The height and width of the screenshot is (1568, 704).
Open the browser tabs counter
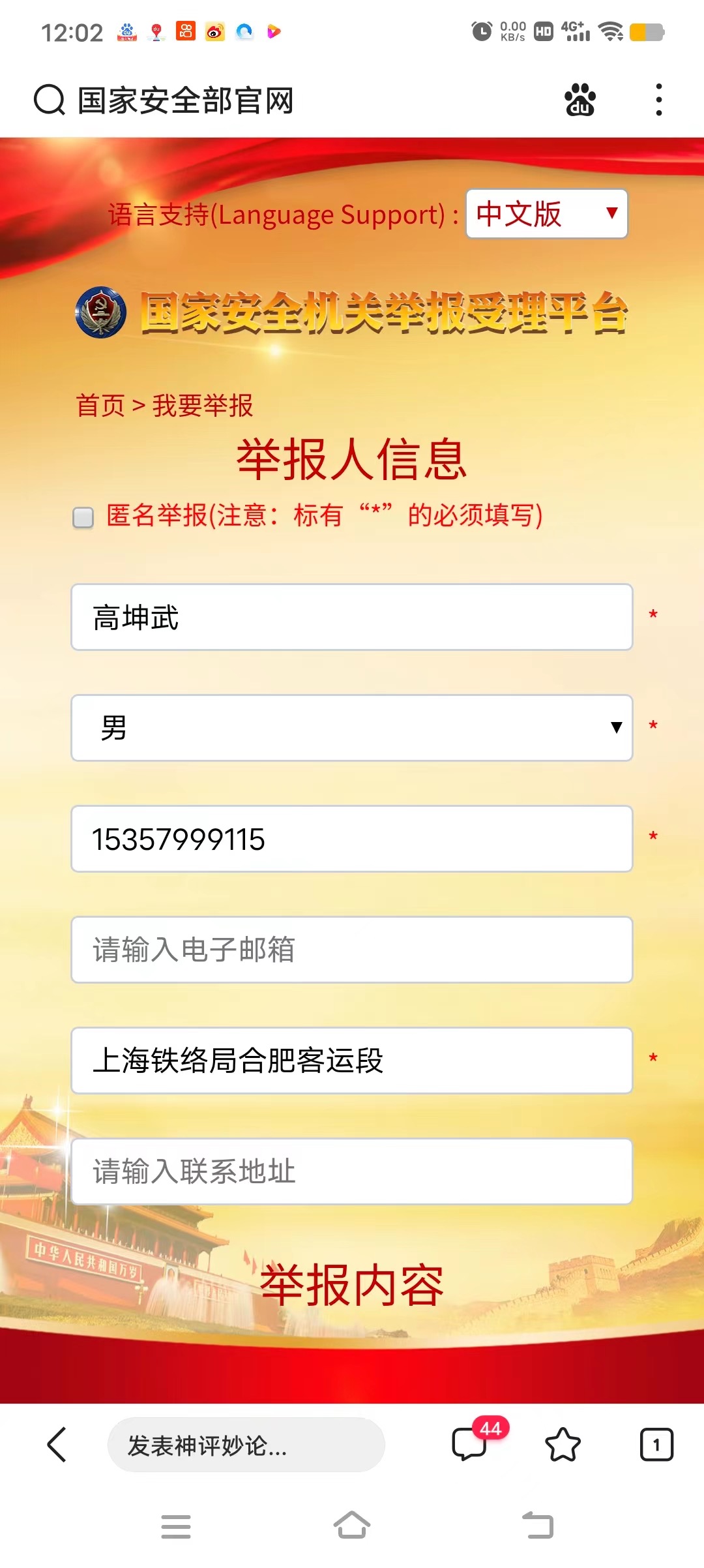point(656,1444)
